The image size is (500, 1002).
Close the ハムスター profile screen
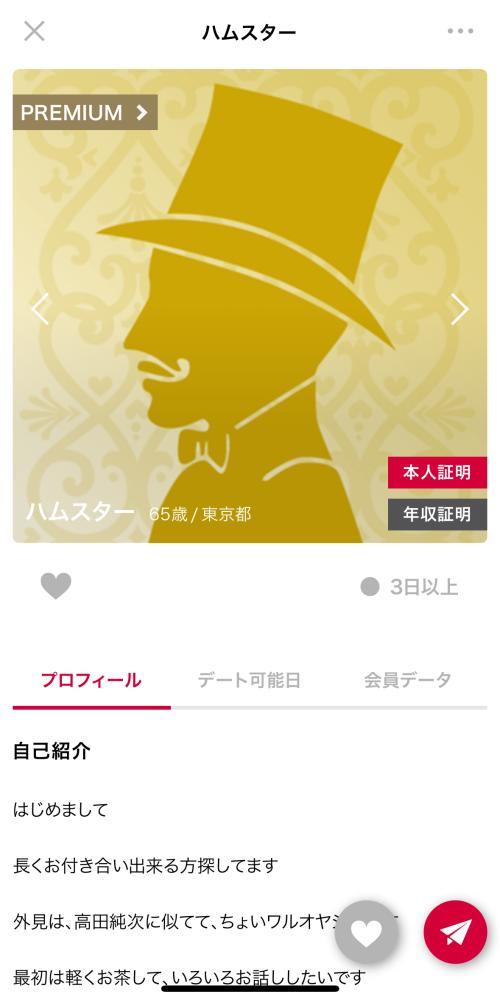[x=34, y=31]
